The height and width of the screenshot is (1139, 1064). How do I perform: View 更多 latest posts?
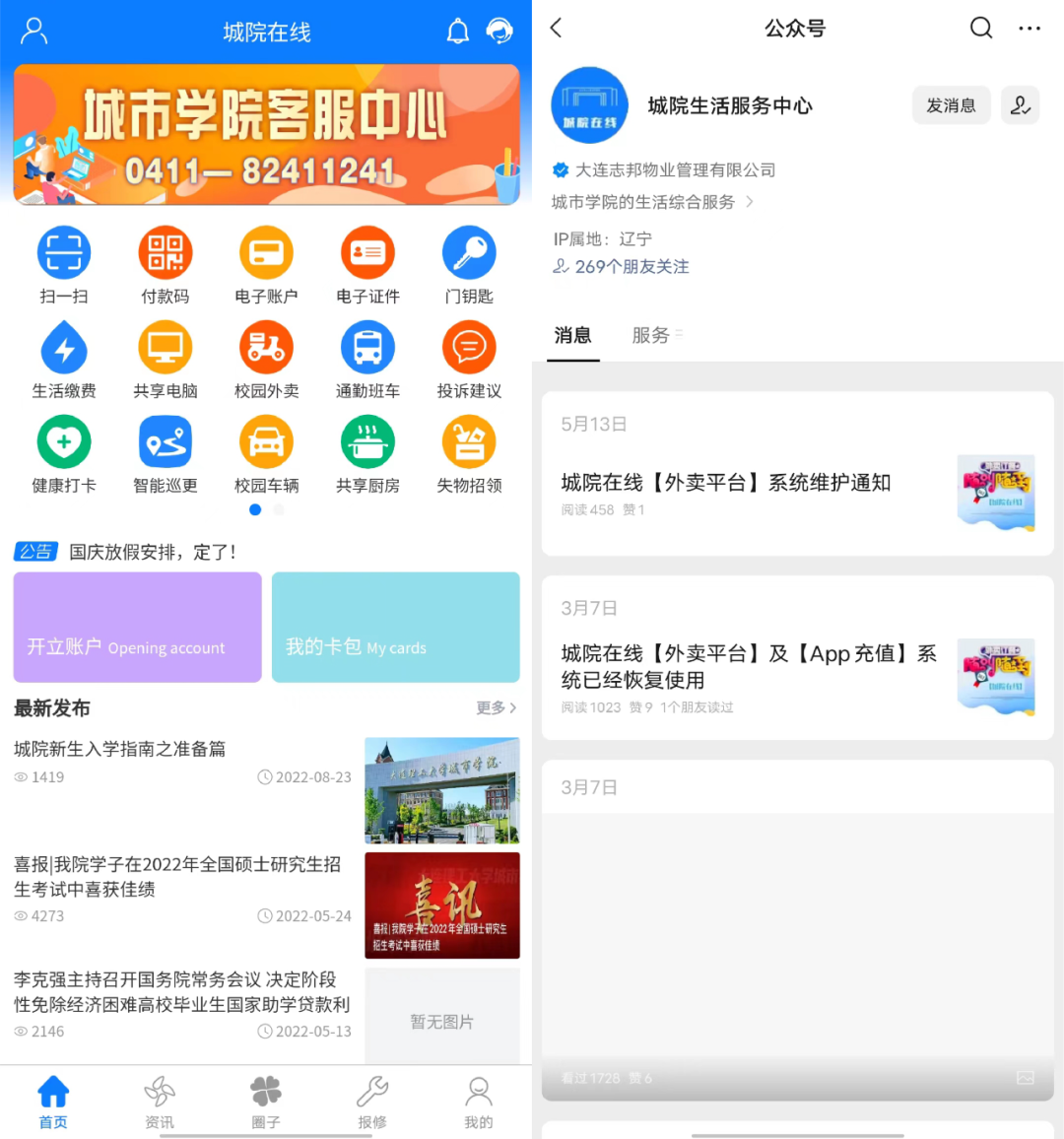click(496, 707)
